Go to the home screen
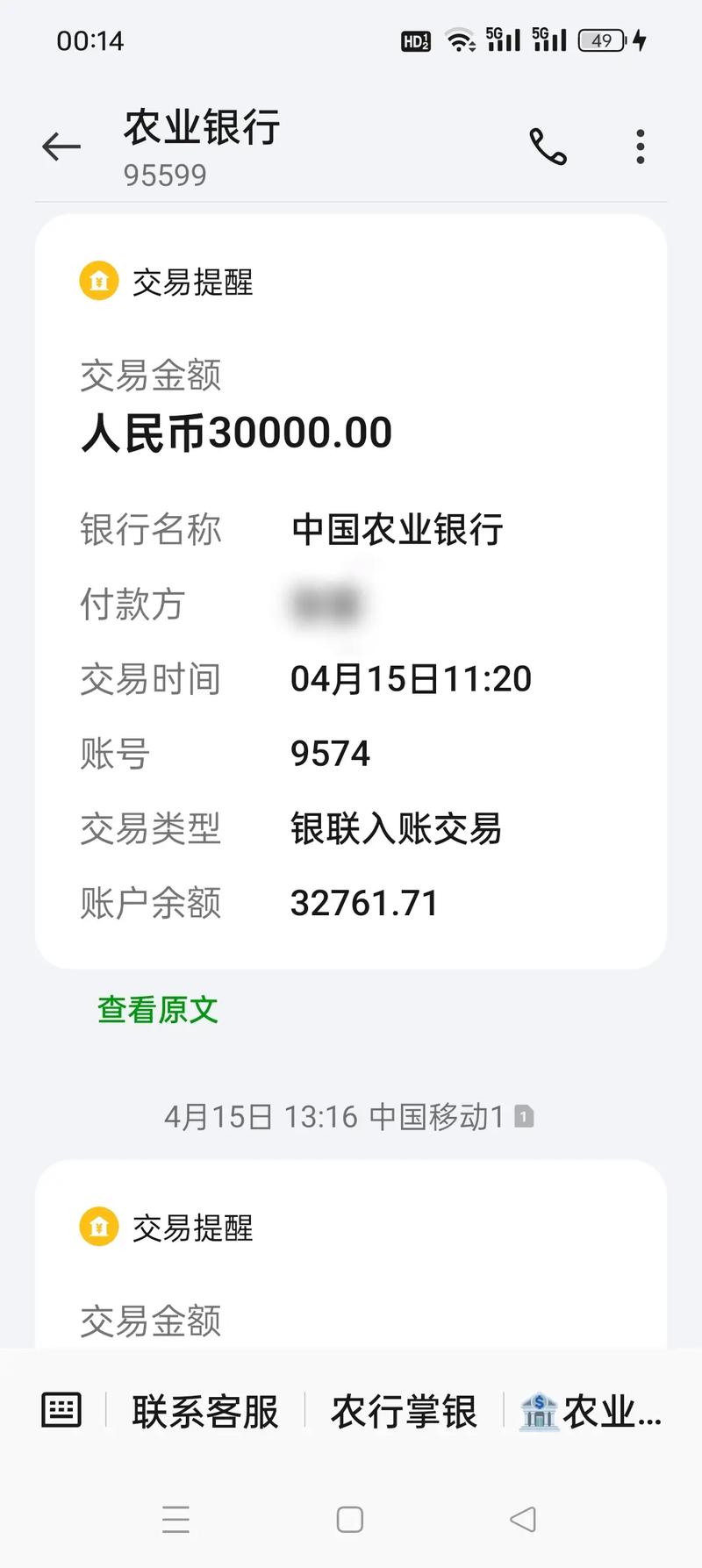 coord(350,1519)
